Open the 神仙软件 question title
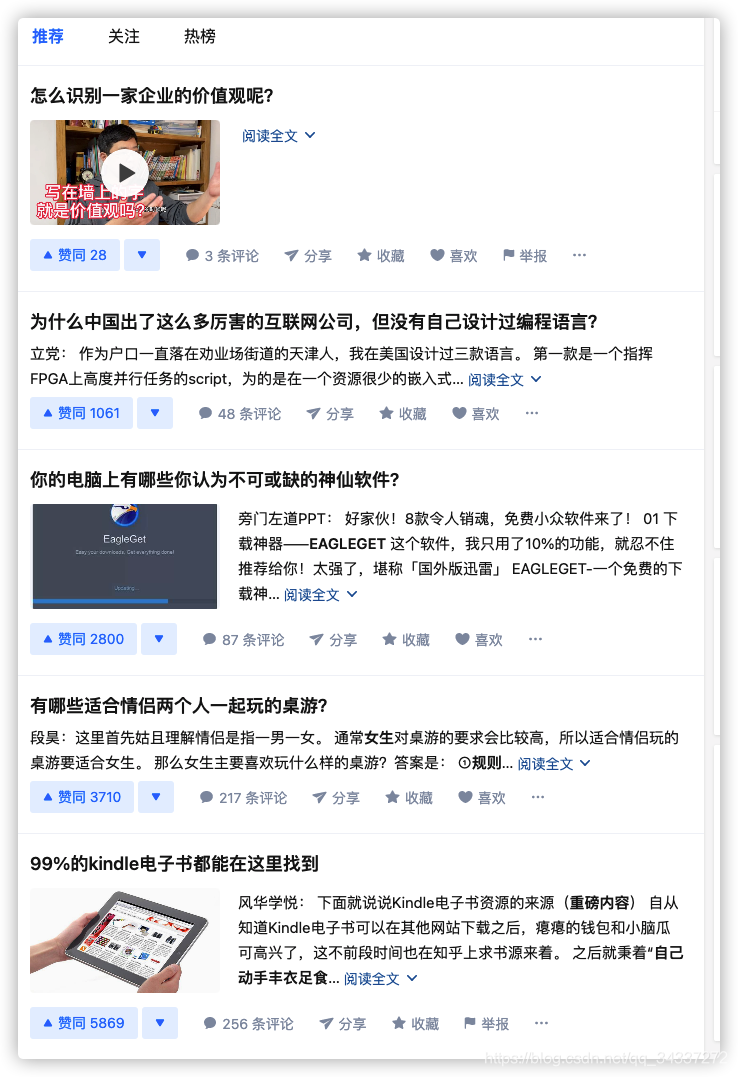Screen dimensions: 738x1077 [x=215, y=479]
